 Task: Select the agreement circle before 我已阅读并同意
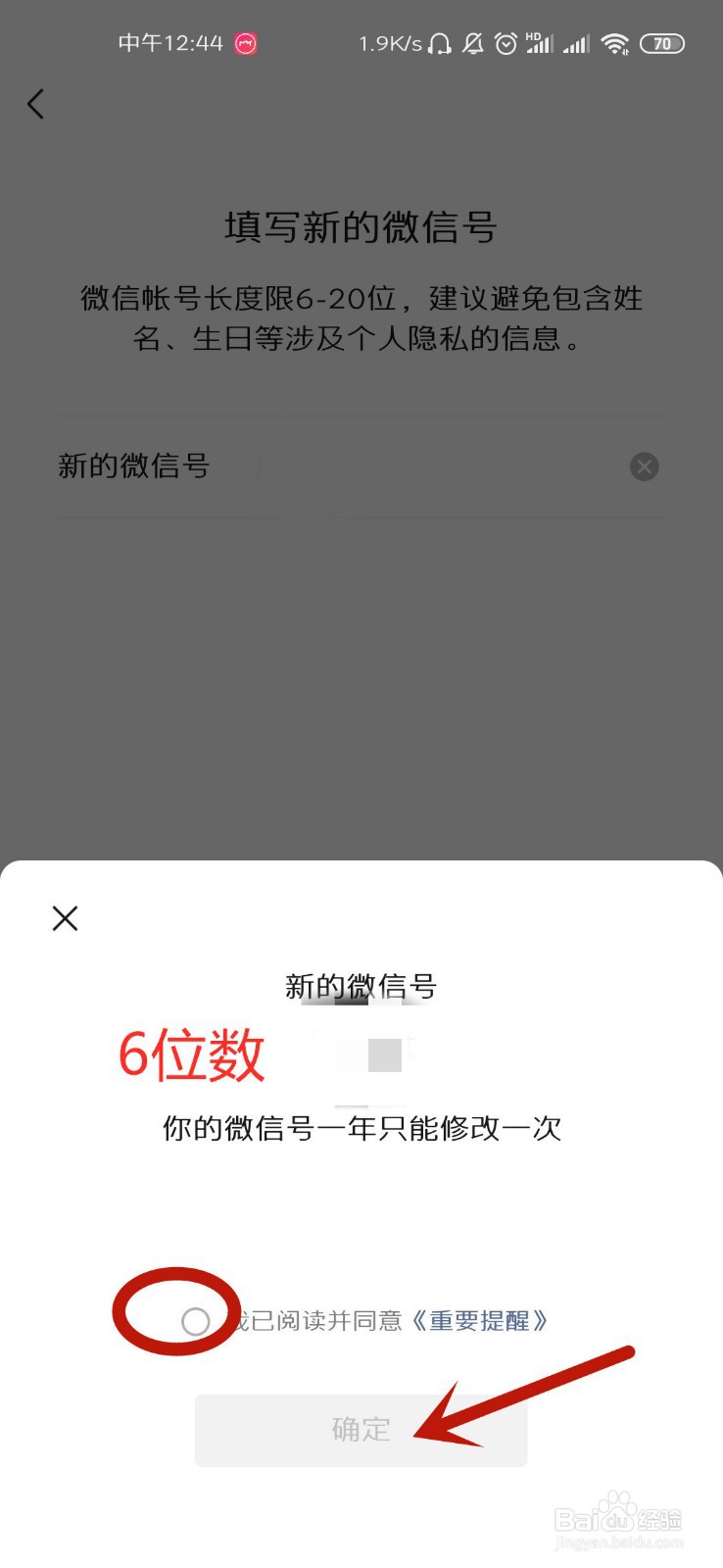coord(195,1321)
